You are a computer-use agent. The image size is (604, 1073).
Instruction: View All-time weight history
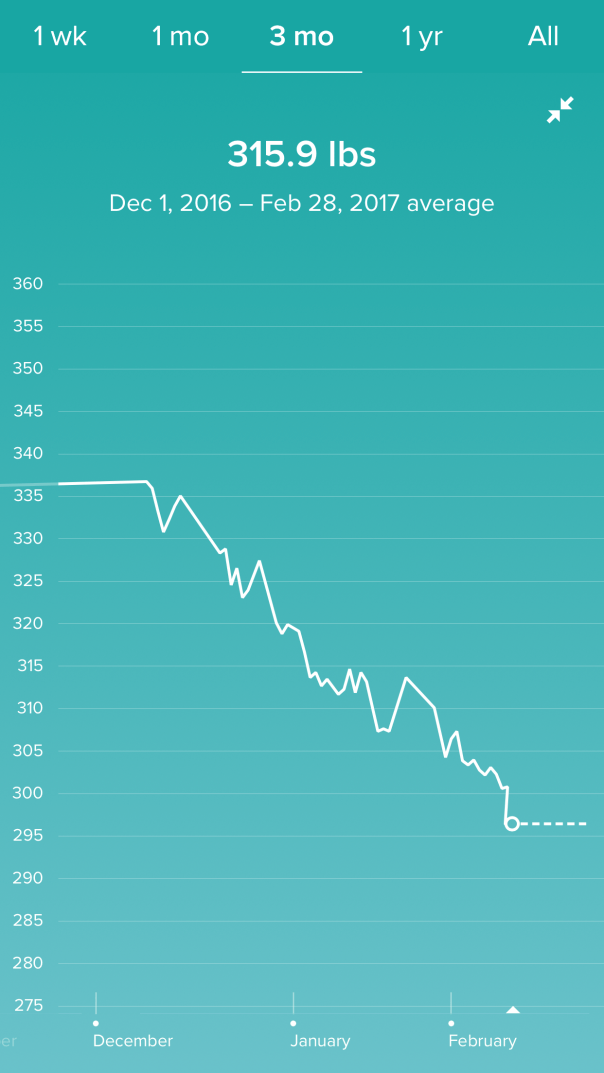point(543,37)
